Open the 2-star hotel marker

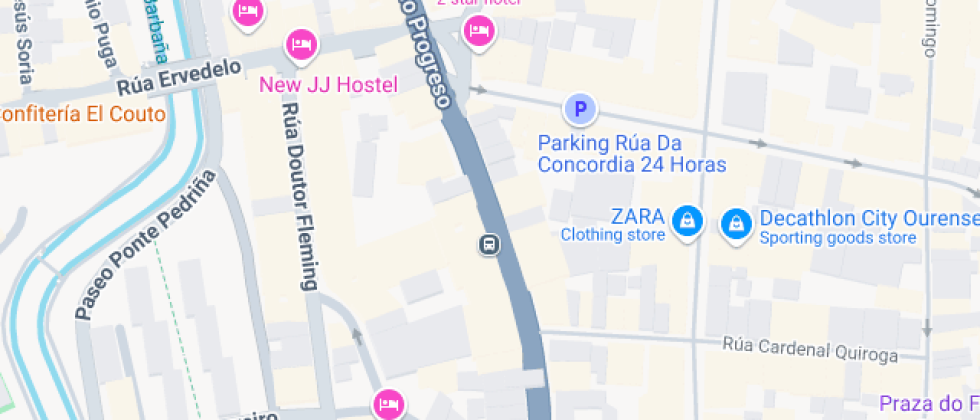tap(479, 31)
